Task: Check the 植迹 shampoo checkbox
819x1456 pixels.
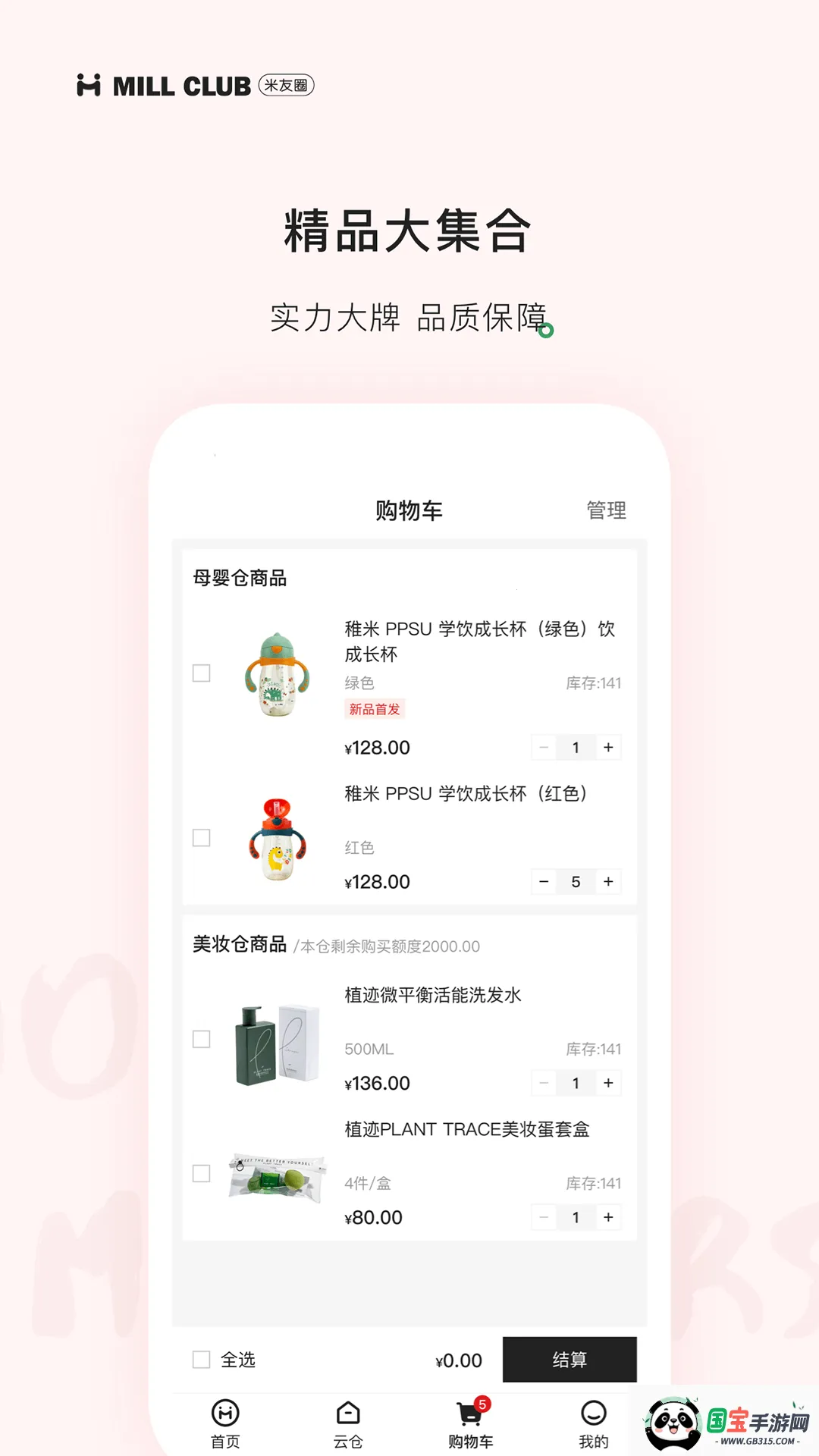Action: click(x=202, y=1040)
